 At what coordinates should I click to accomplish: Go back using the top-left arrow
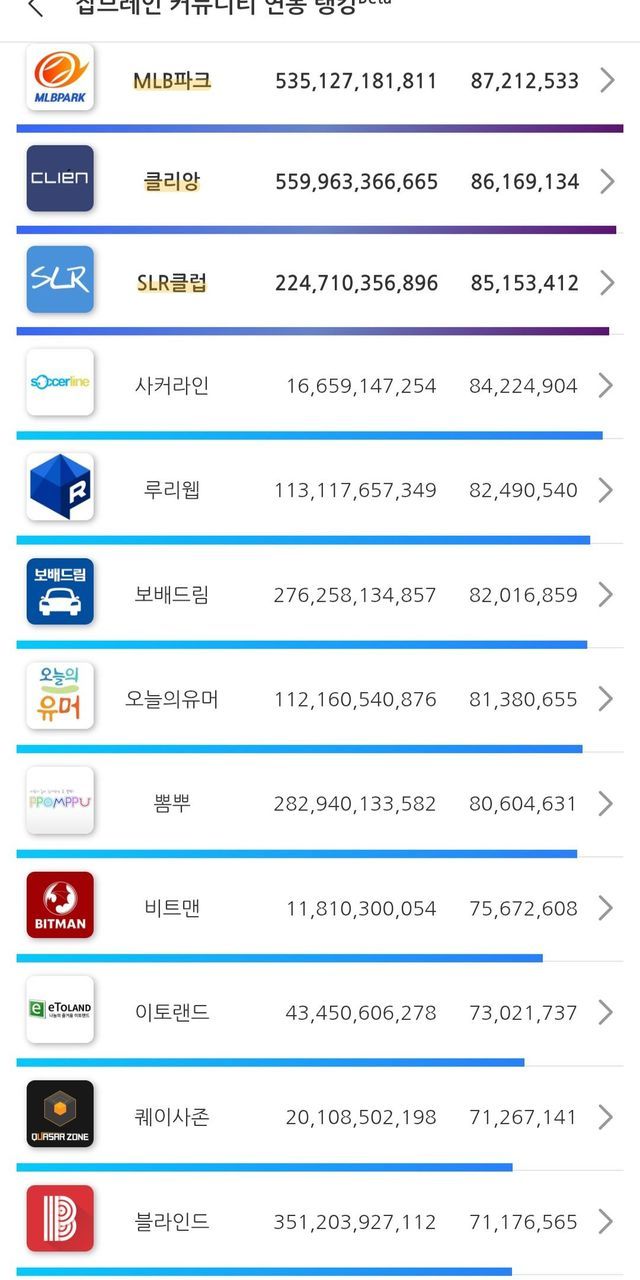click(x=36, y=8)
